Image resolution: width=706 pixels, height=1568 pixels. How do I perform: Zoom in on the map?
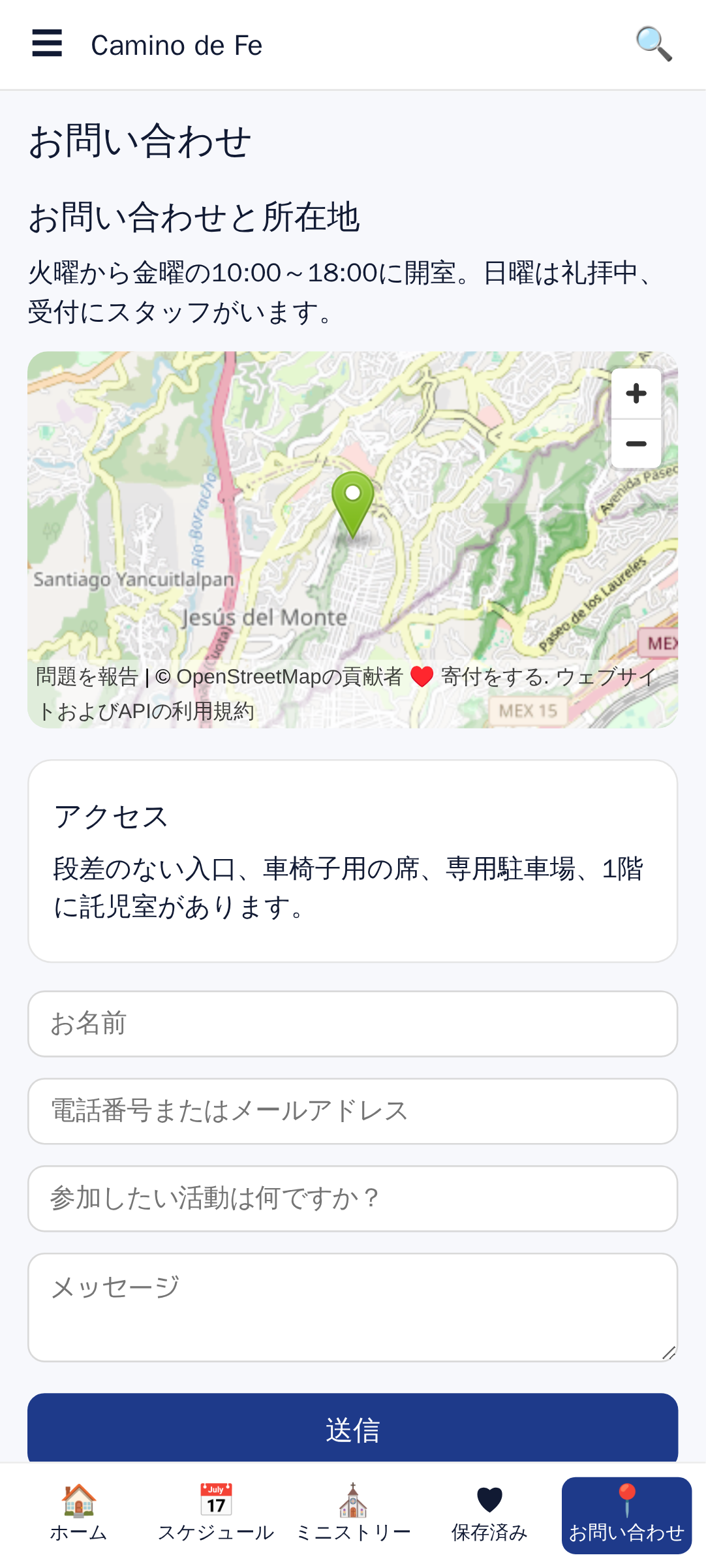point(636,394)
